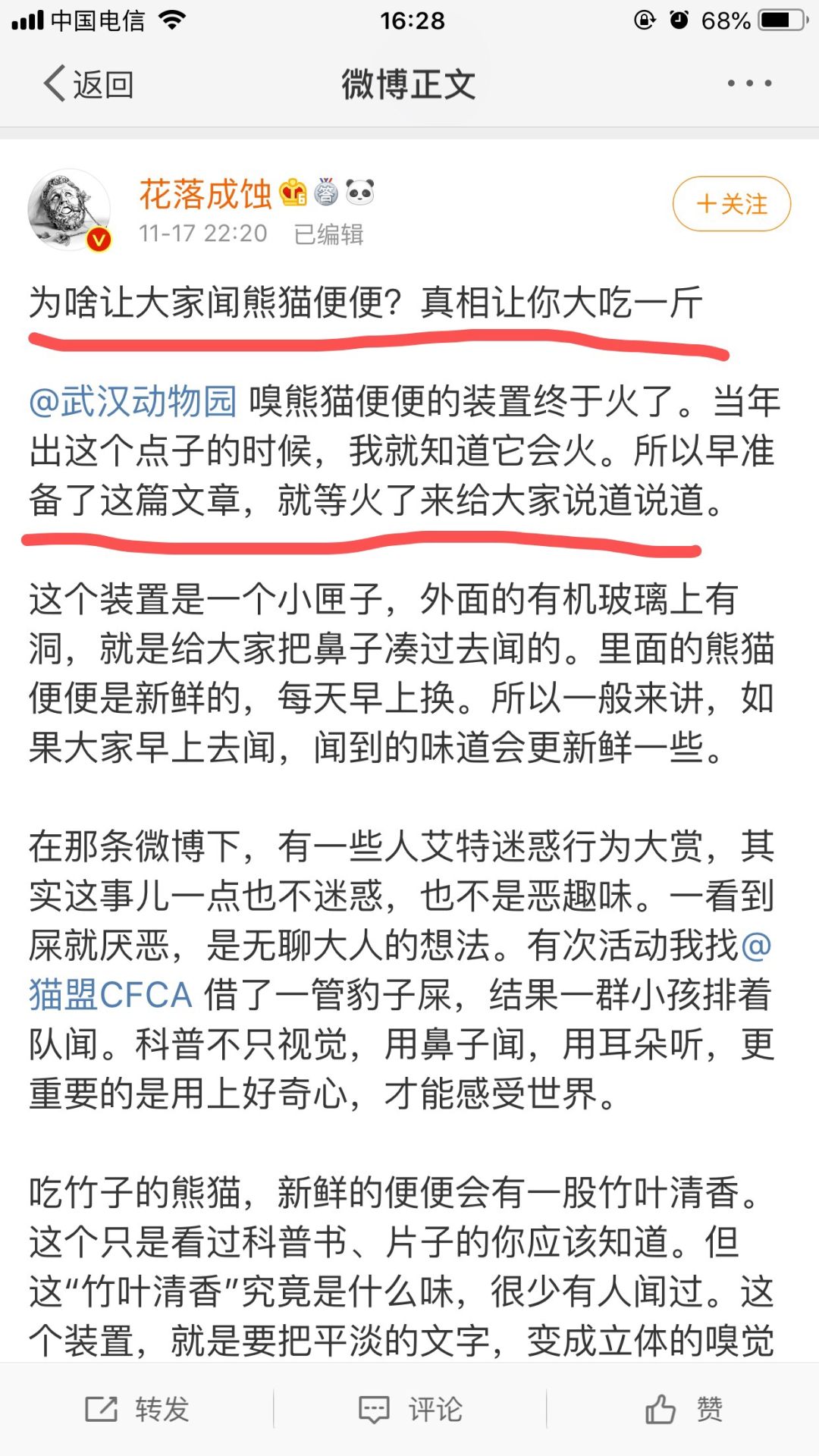Open the three-dot overflow menu
The height and width of the screenshot is (1456, 819).
[x=749, y=83]
